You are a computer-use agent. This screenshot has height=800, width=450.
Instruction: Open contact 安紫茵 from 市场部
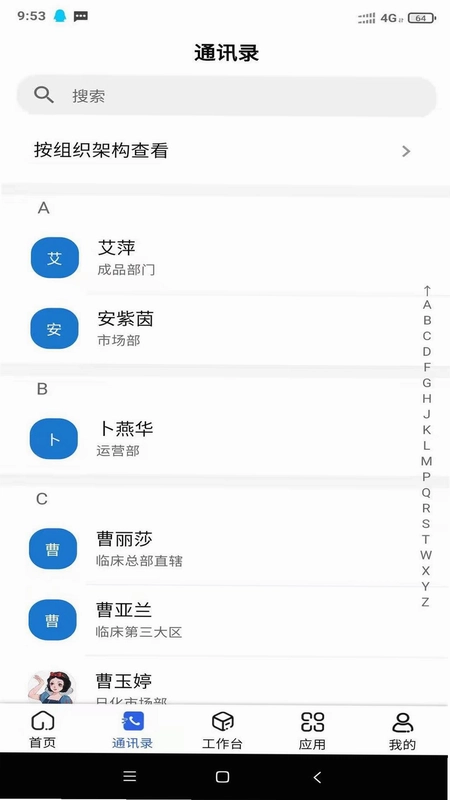pos(225,329)
